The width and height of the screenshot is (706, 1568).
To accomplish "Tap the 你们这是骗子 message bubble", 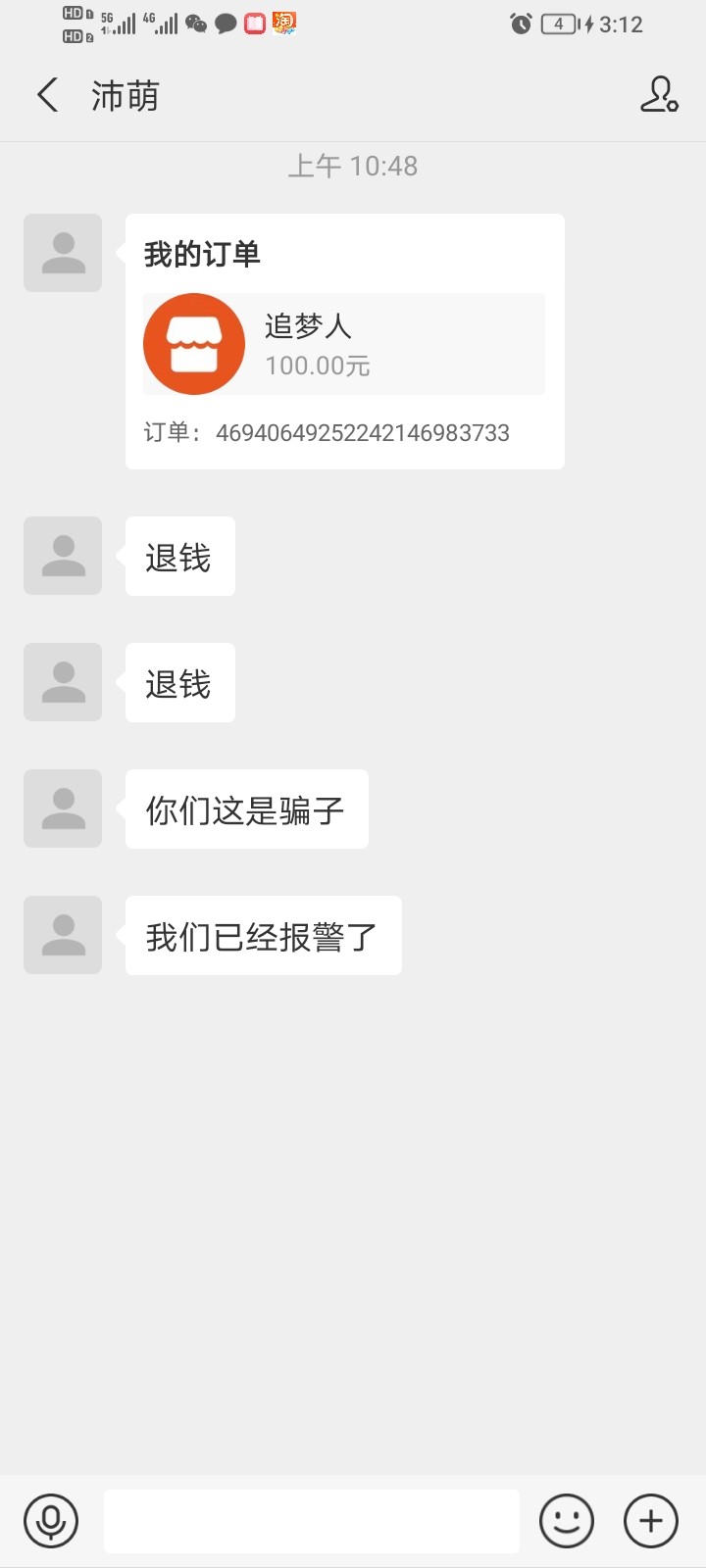I will click(x=246, y=808).
